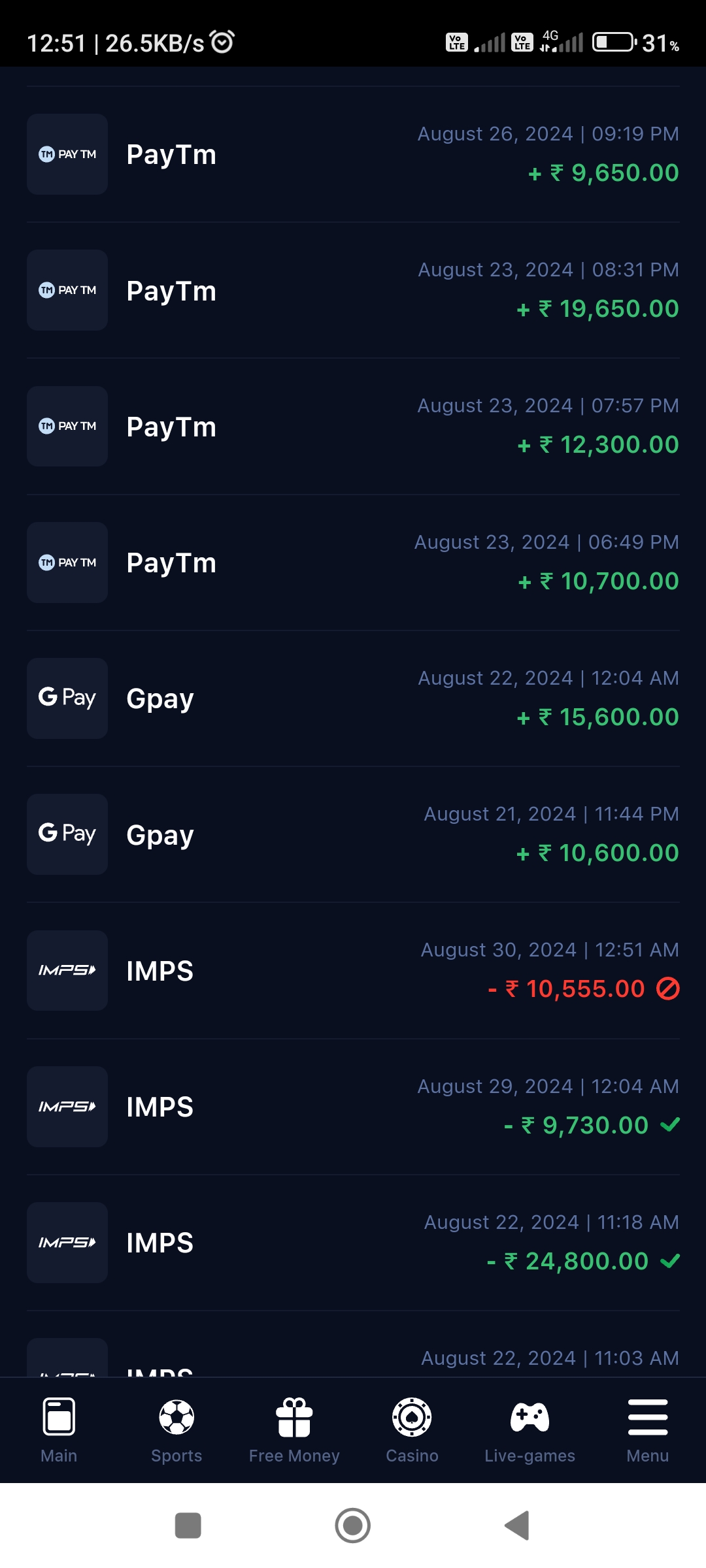Image resolution: width=706 pixels, height=1568 pixels.
Task: Open PayTm deposit of ₹ 9,650.00
Action: click(353, 154)
